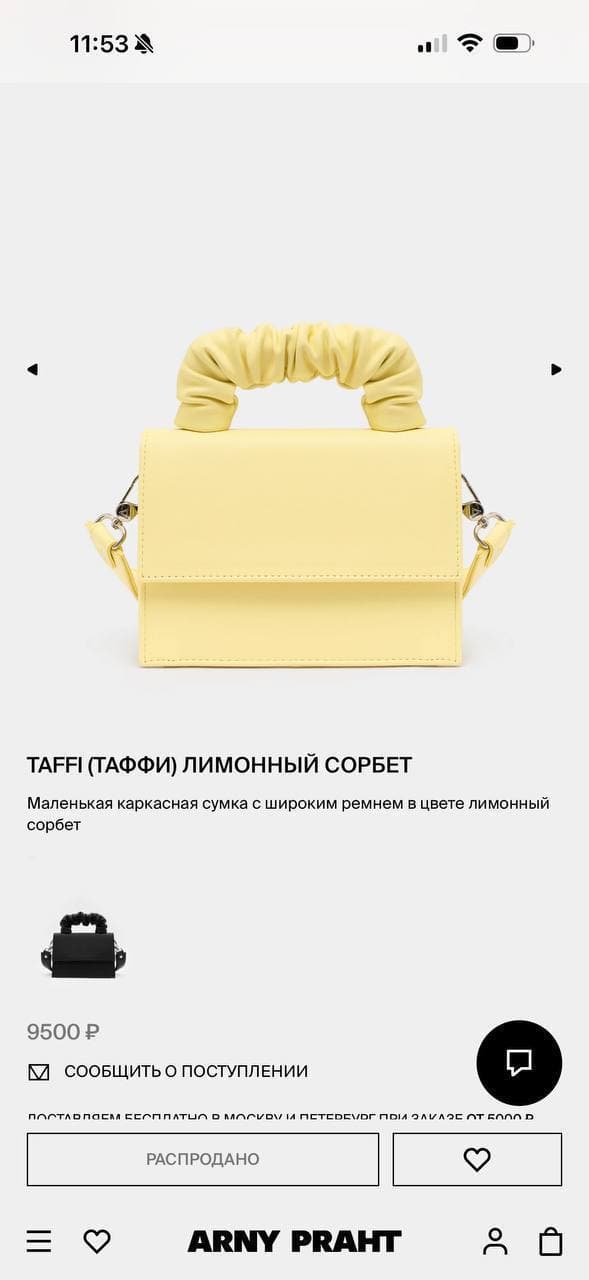Open the account profile

pos(495,1241)
